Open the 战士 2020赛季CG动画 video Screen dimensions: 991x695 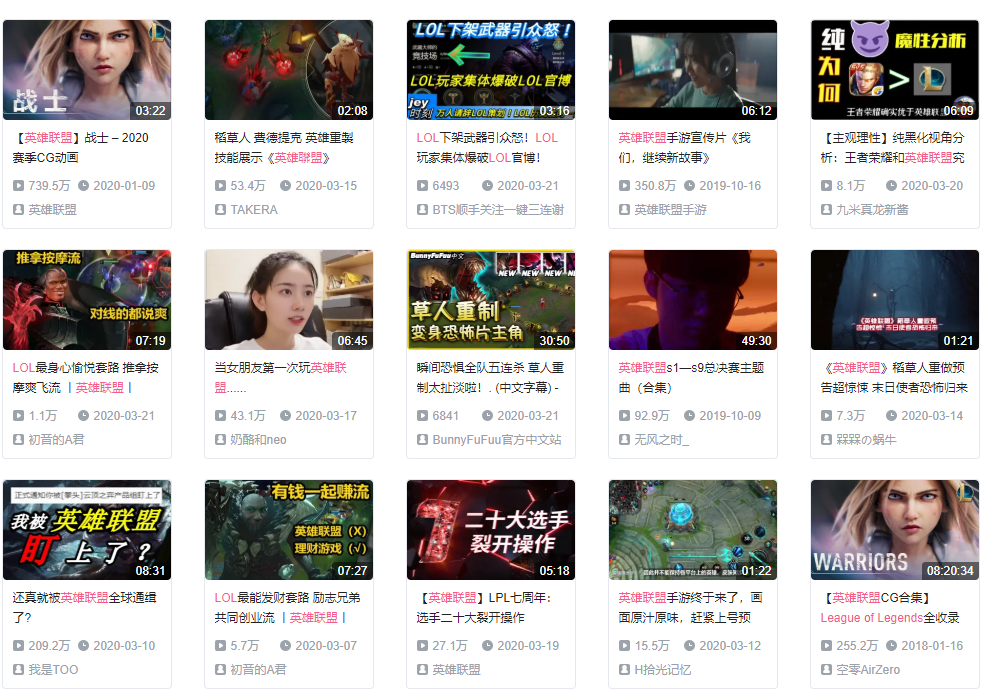pyautogui.click(x=87, y=70)
